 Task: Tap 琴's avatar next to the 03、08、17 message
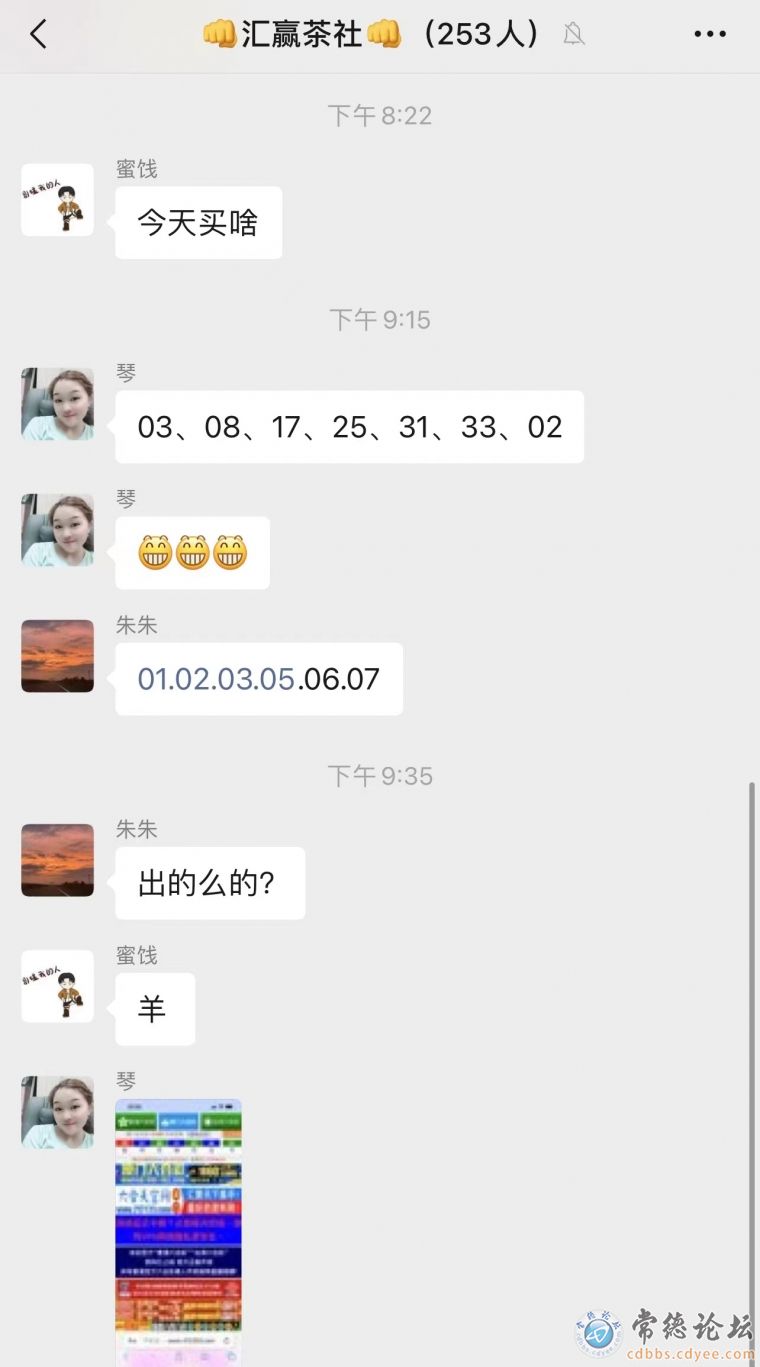point(57,404)
